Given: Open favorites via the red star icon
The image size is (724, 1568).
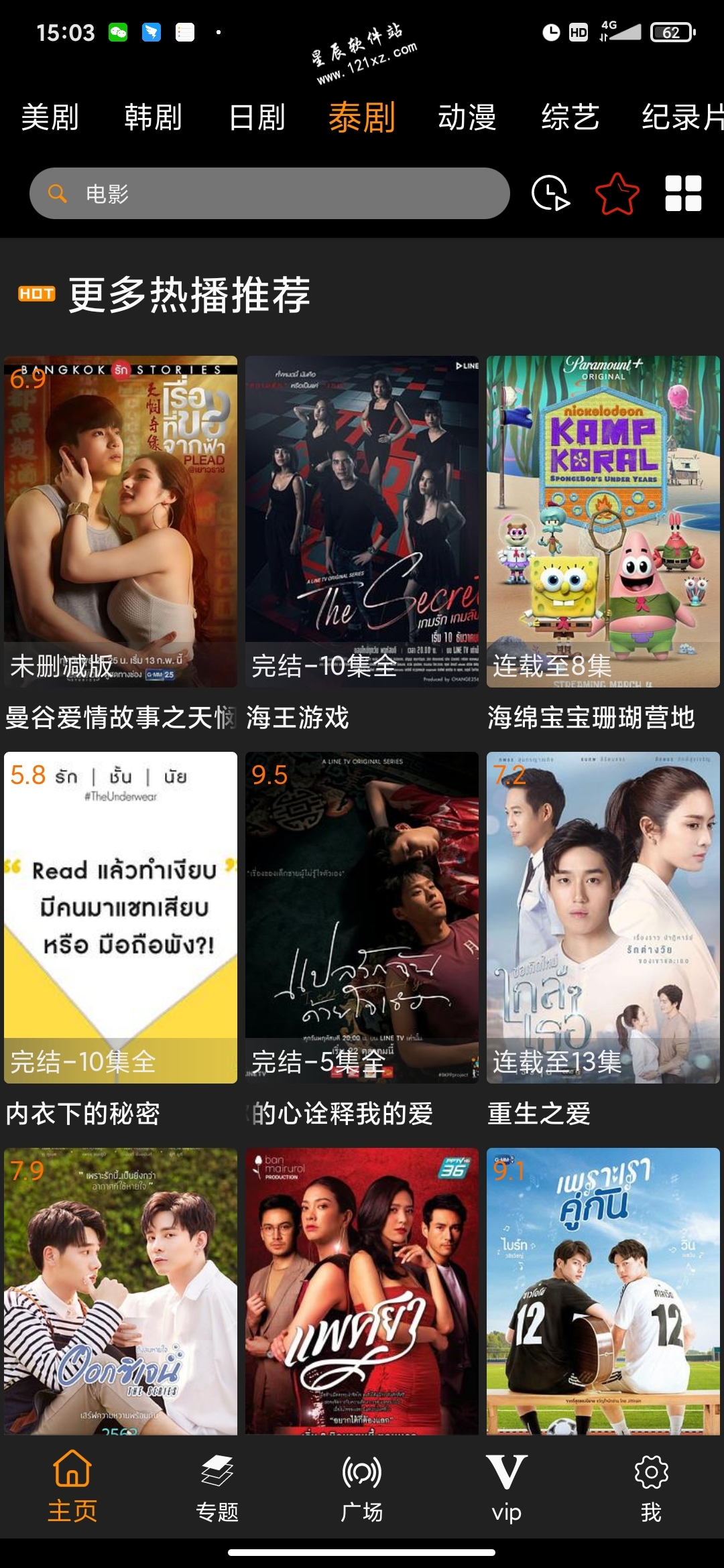Looking at the screenshot, I should coord(617,194).
